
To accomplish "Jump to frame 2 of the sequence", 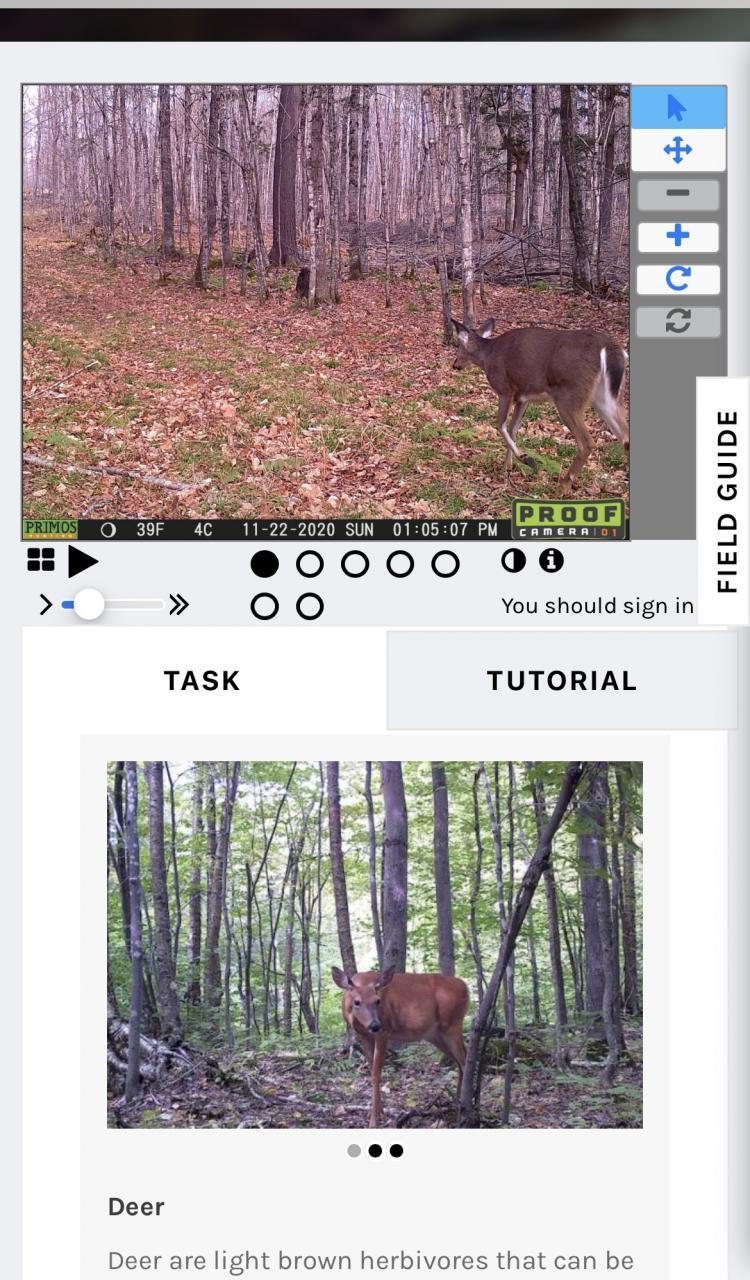I will click(310, 564).
